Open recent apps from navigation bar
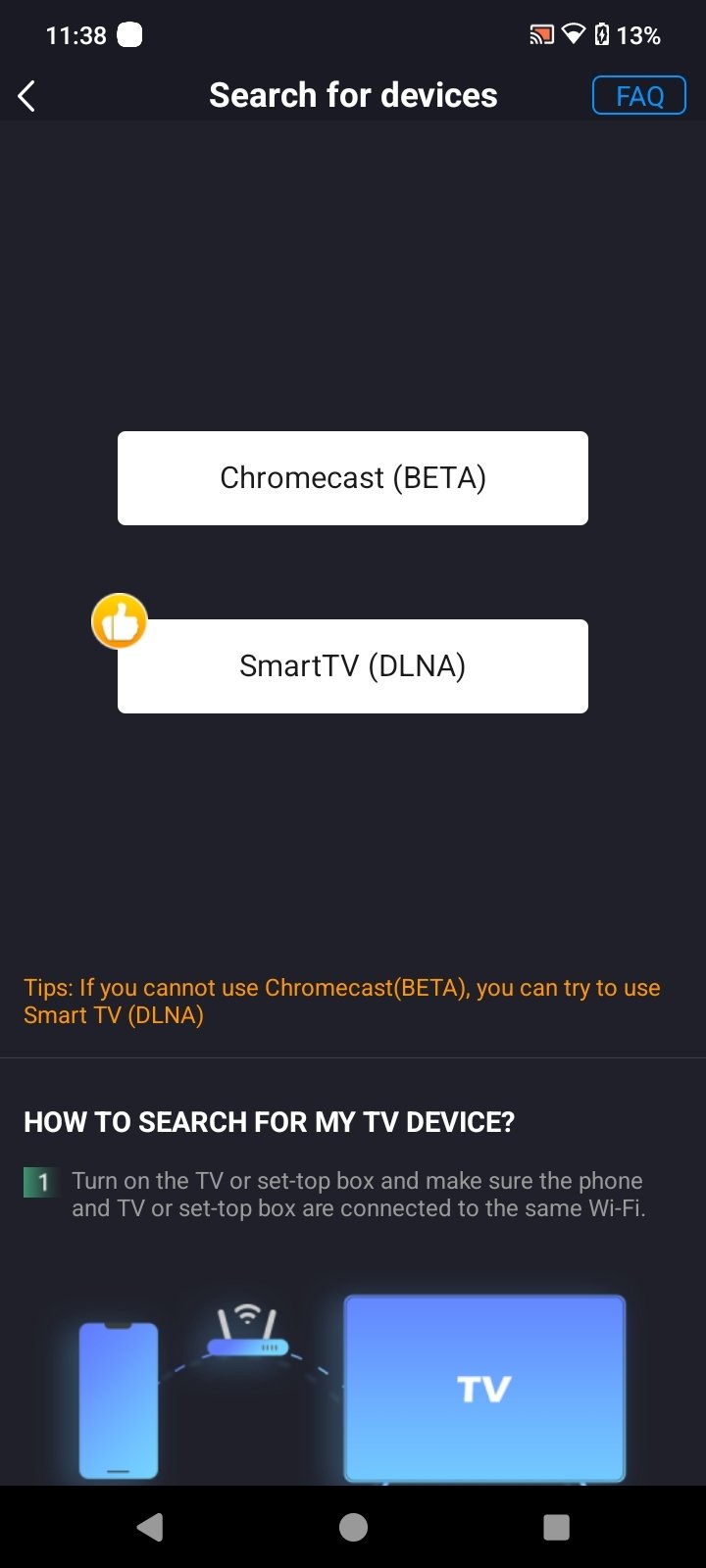This screenshot has width=706, height=1568. point(556,1527)
